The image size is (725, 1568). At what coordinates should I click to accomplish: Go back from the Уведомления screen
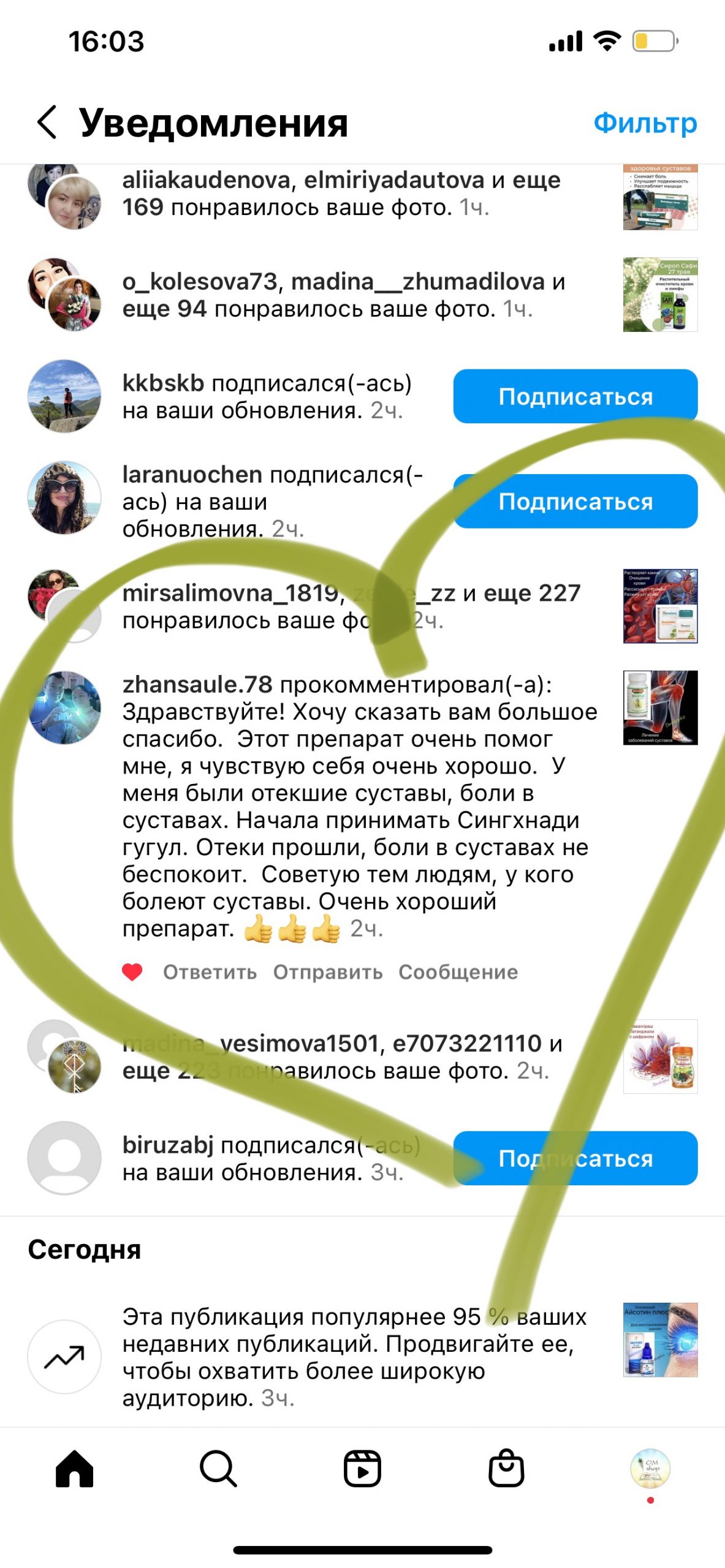(x=47, y=122)
